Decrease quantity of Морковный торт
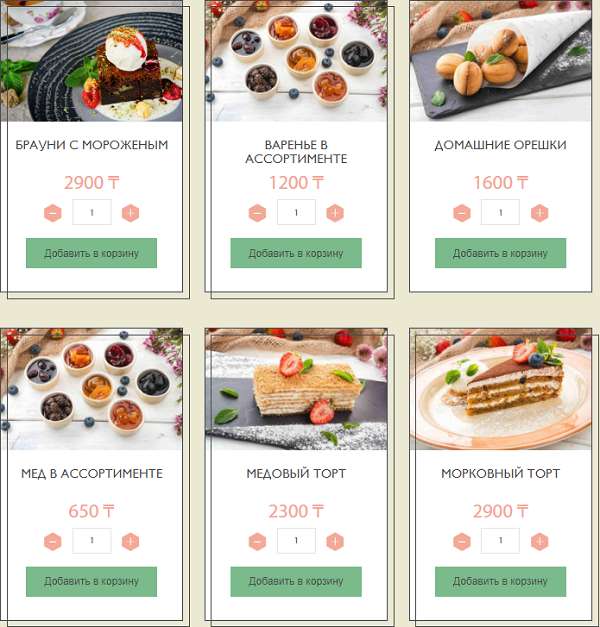 [461, 541]
